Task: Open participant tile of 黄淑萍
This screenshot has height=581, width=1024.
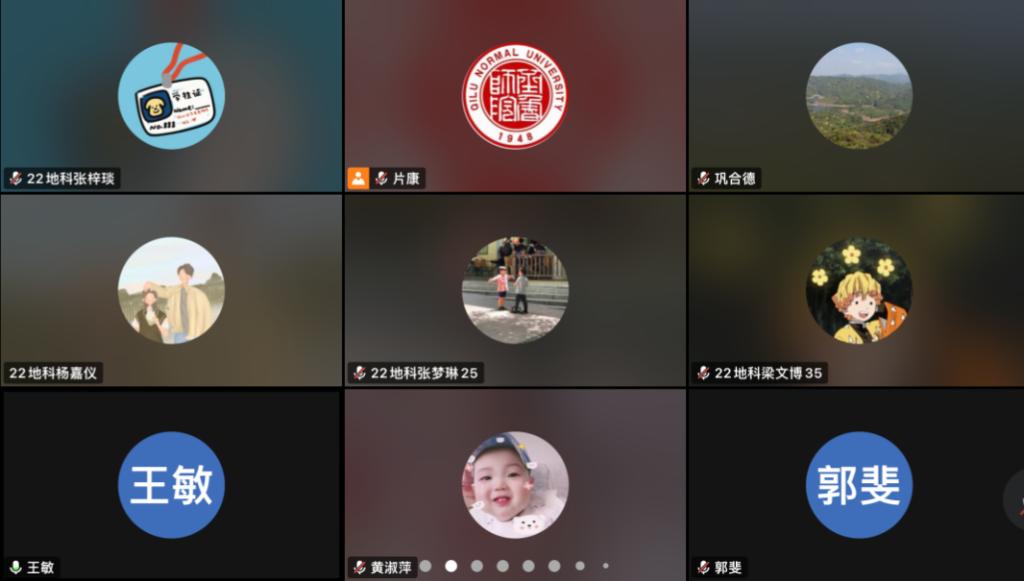Action: (x=515, y=485)
